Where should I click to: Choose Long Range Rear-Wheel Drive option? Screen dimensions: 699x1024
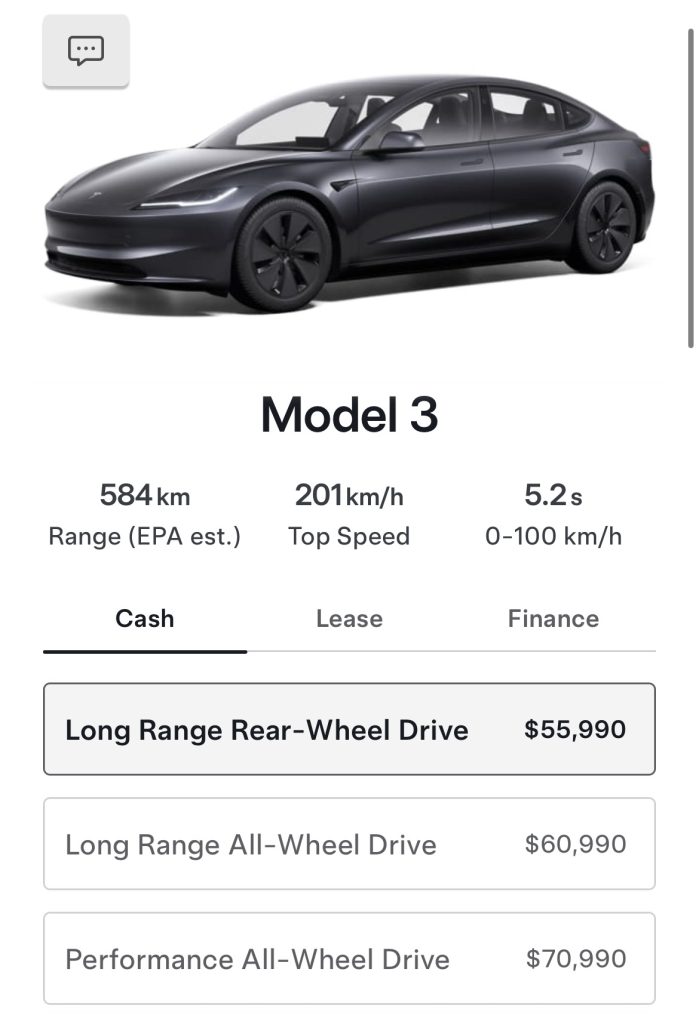click(x=349, y=729)
